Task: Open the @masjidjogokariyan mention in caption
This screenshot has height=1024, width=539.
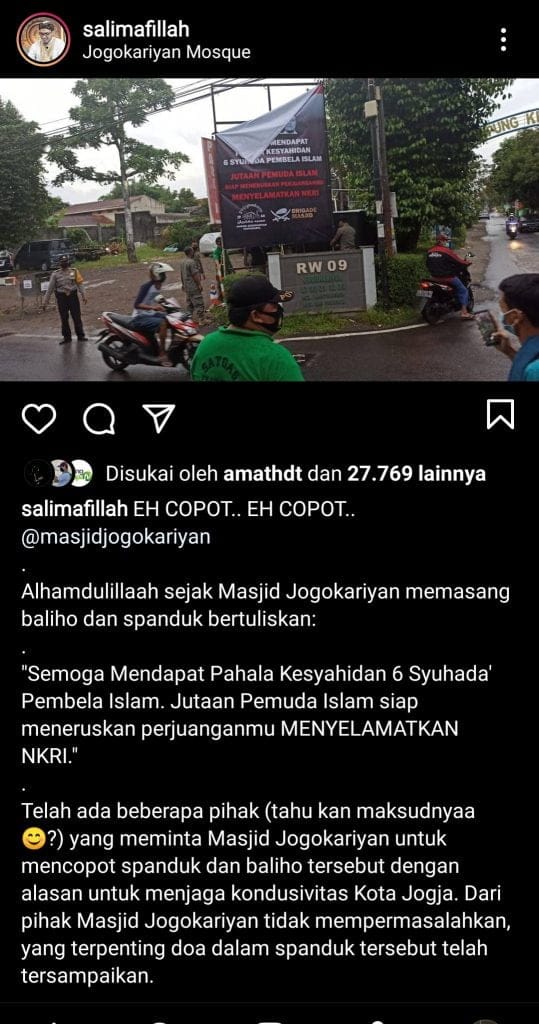Action: [116, 537]
